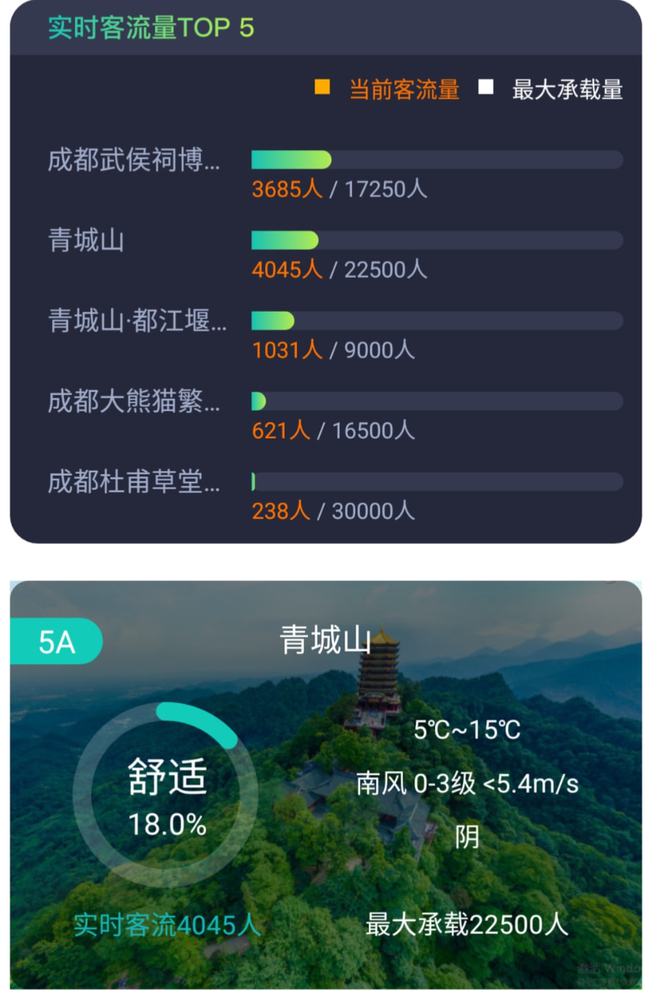Open the 青城山 5A scenic spot card
The height and width of the screenshot is (1001, 660).
[x=326, y=785]
